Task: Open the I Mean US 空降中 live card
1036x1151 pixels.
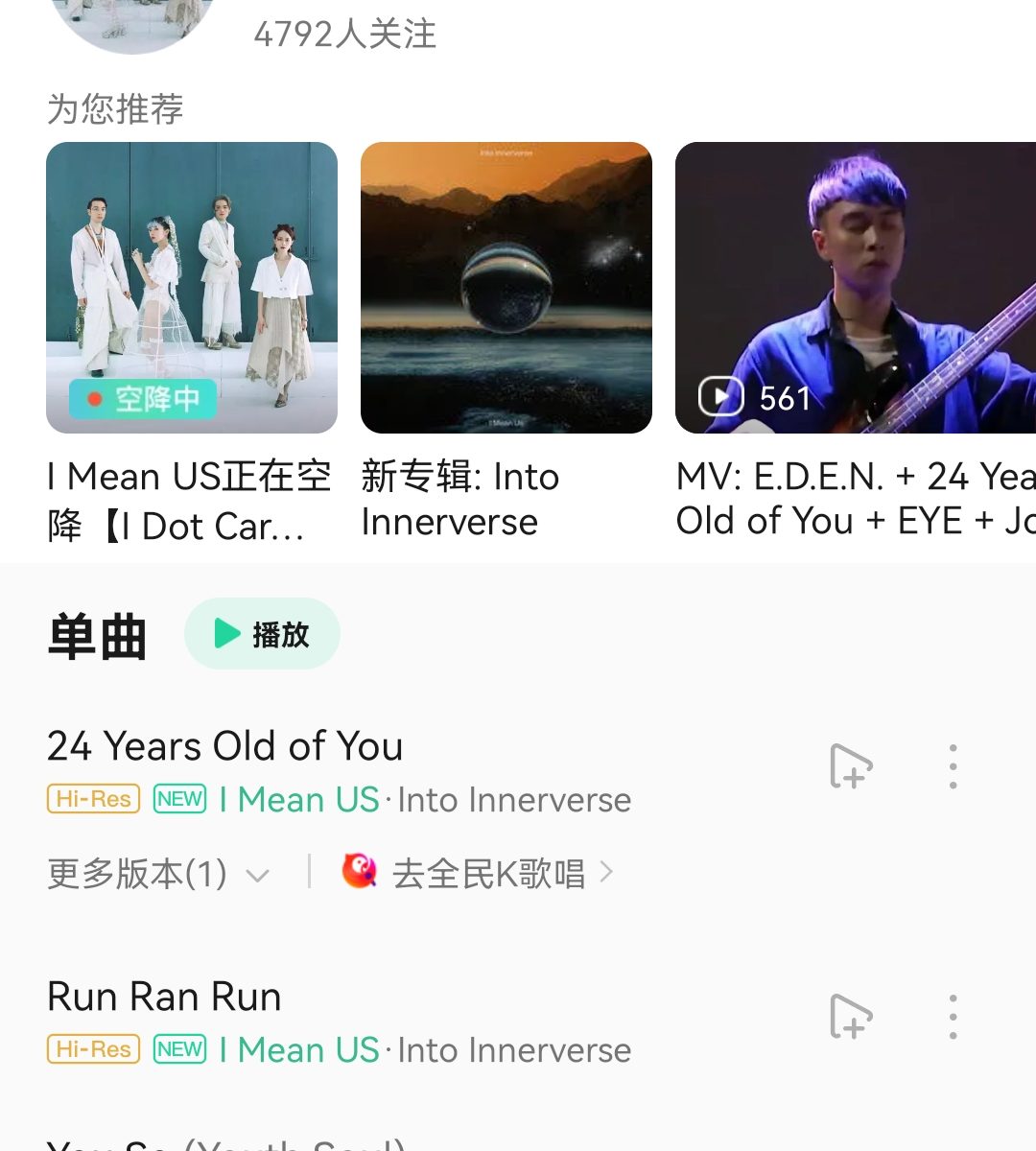Action: point(192,288)
